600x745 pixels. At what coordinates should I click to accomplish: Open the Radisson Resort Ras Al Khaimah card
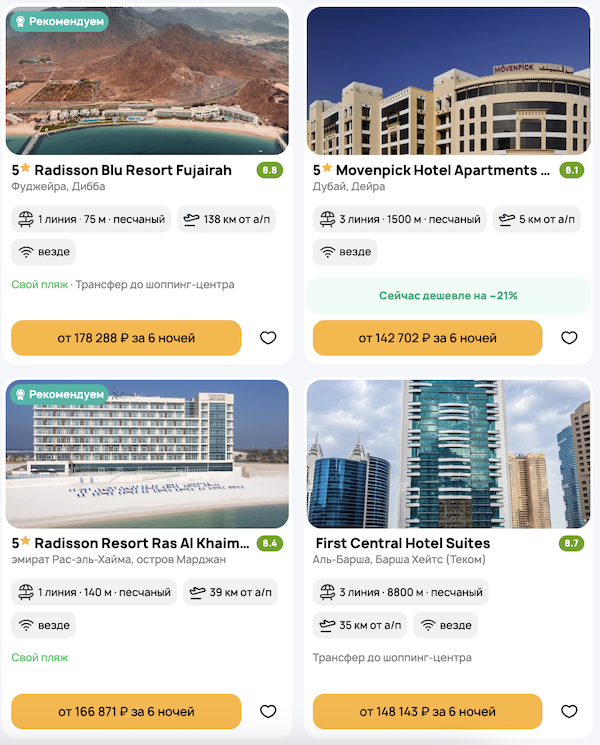pos(130,543)
